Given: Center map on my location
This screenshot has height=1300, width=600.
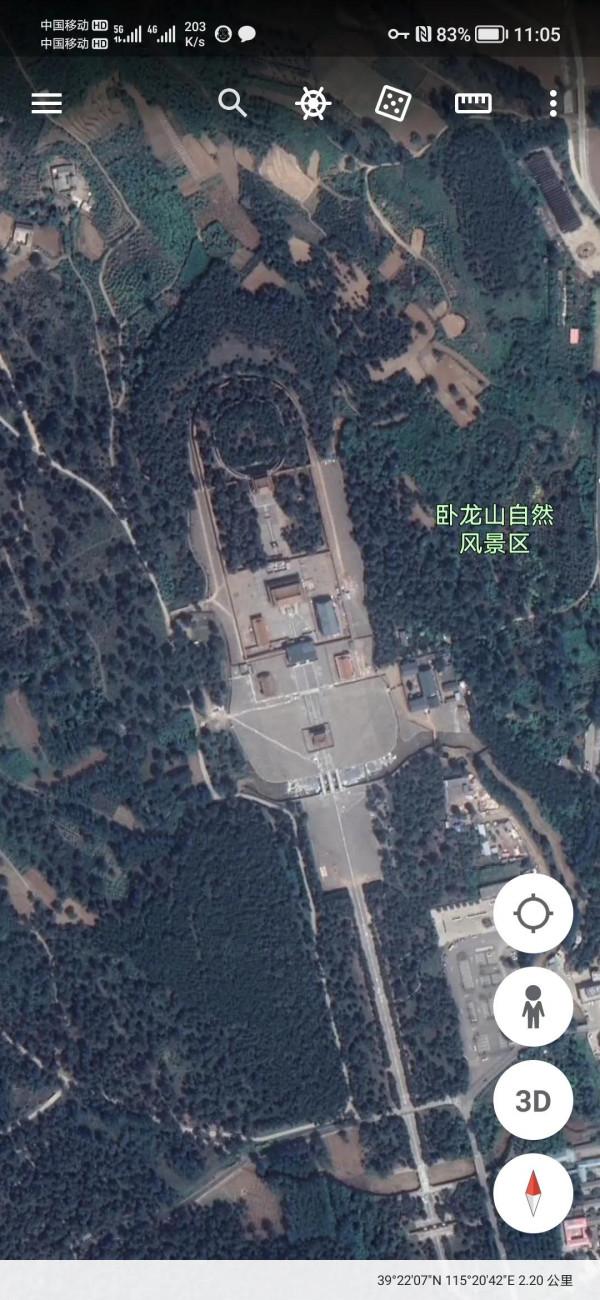Looking at the screenshot, I should pyautogui.click(x=533, y=914).
